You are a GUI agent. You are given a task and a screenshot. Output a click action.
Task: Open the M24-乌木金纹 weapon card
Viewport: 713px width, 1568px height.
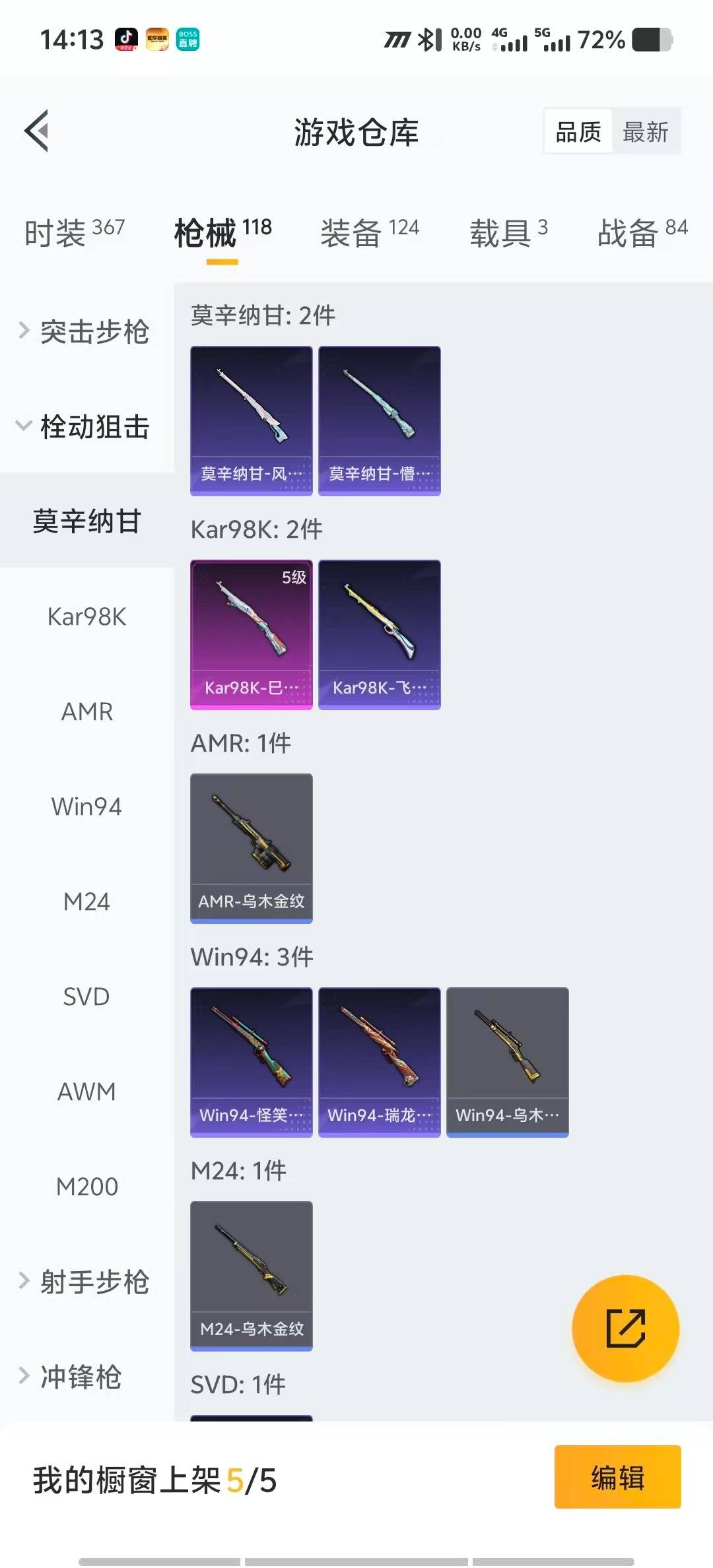[251, 1276]
